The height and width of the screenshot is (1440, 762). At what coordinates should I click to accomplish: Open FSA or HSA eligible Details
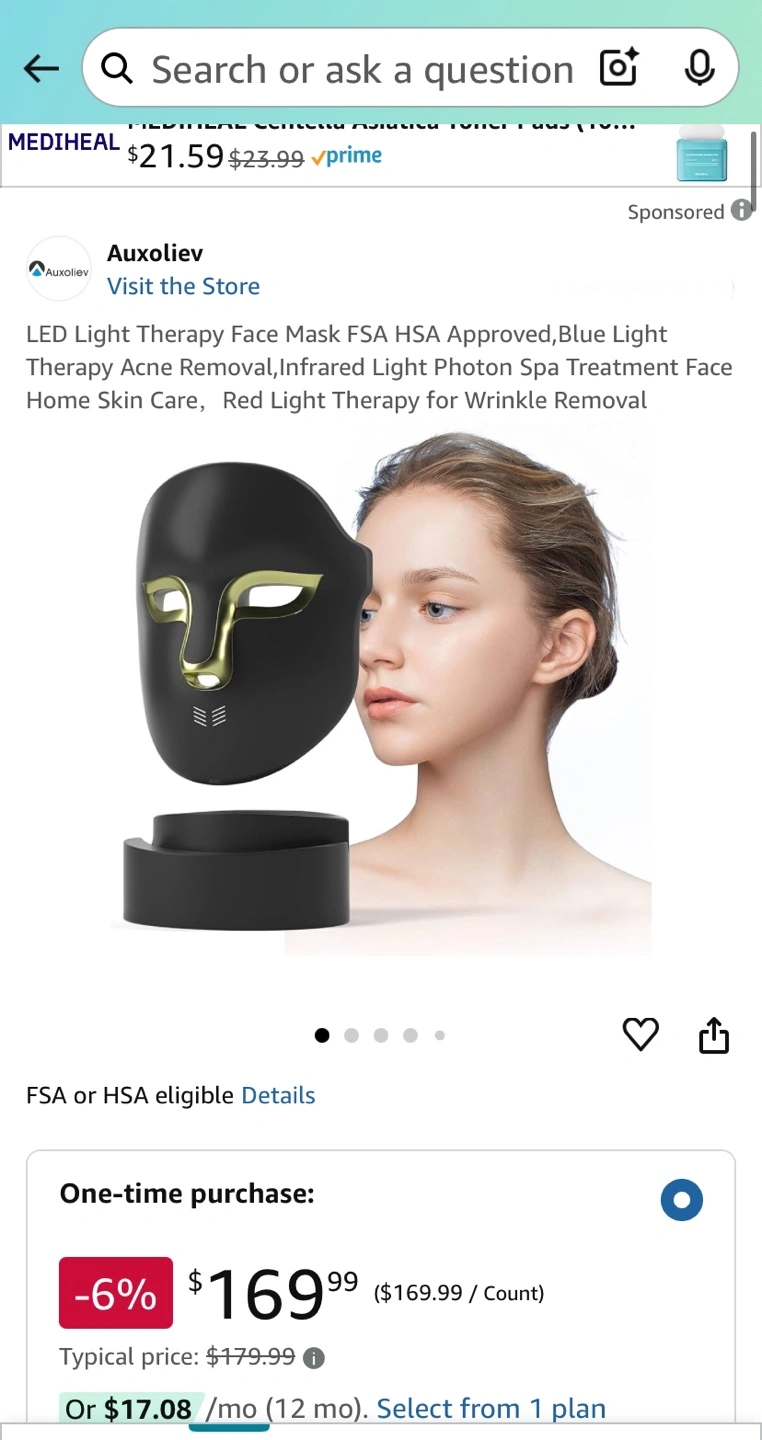pos(278,1095)
